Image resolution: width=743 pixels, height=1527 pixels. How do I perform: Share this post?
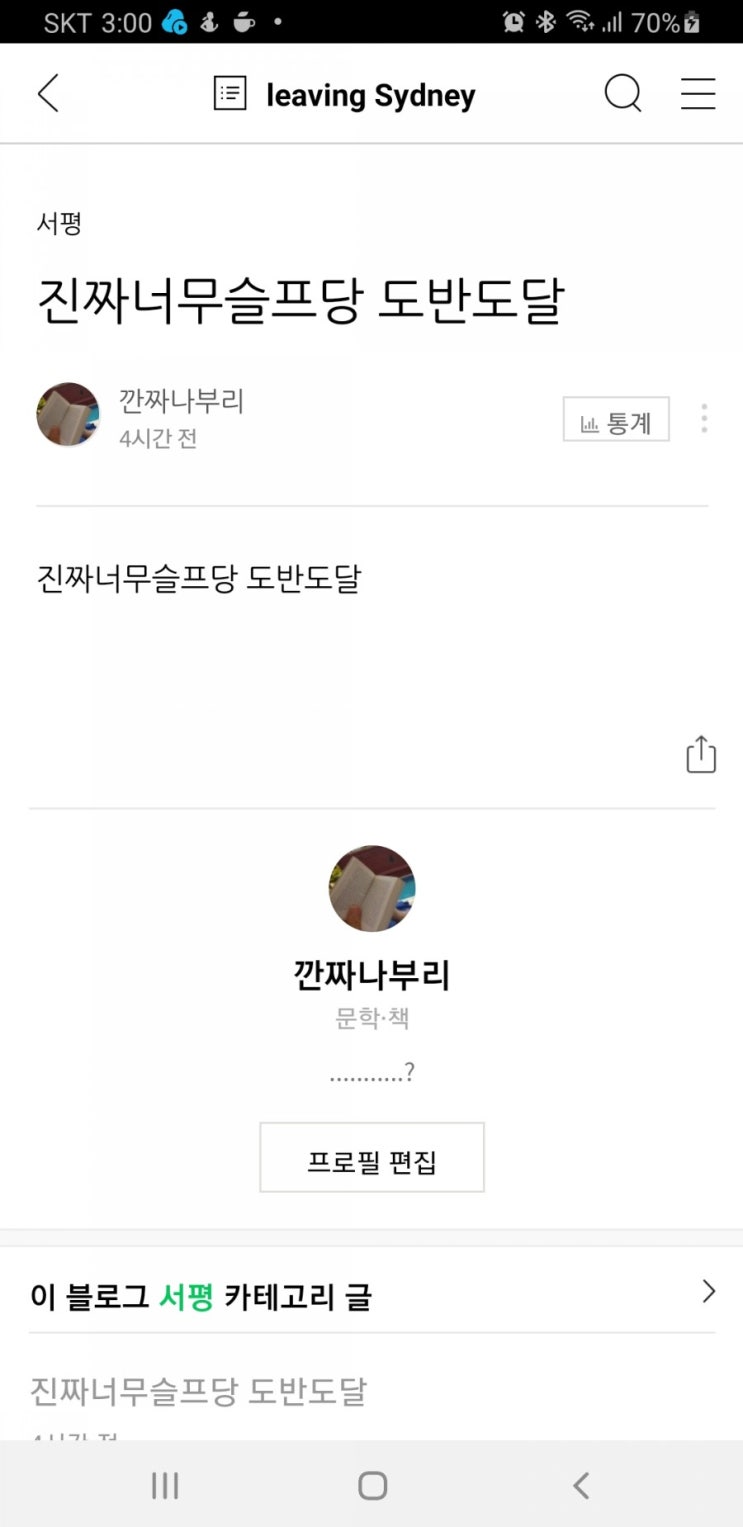pos(701,755)
